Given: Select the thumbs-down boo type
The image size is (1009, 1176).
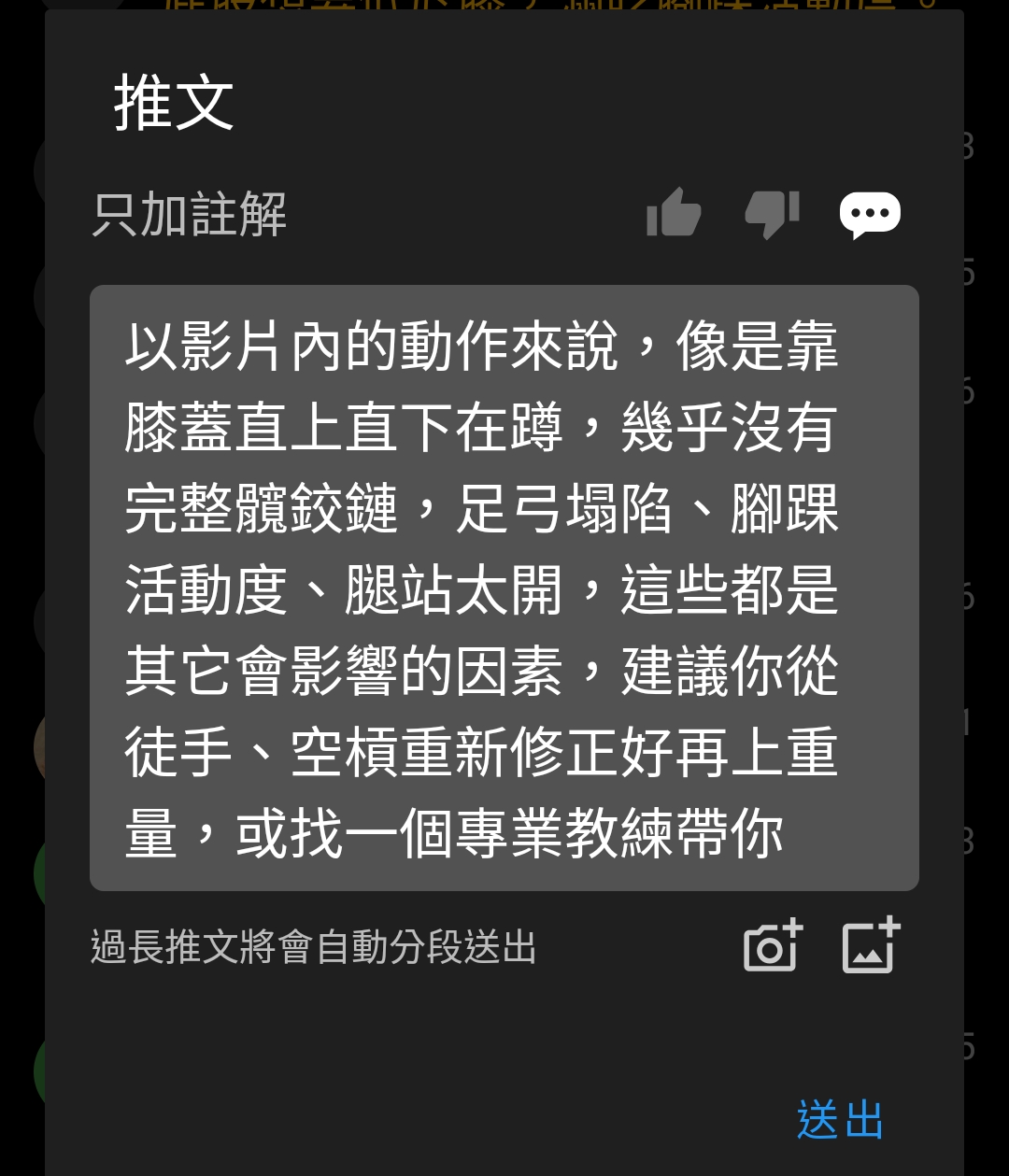Looking at the screenshot, I should coord(772,214).
